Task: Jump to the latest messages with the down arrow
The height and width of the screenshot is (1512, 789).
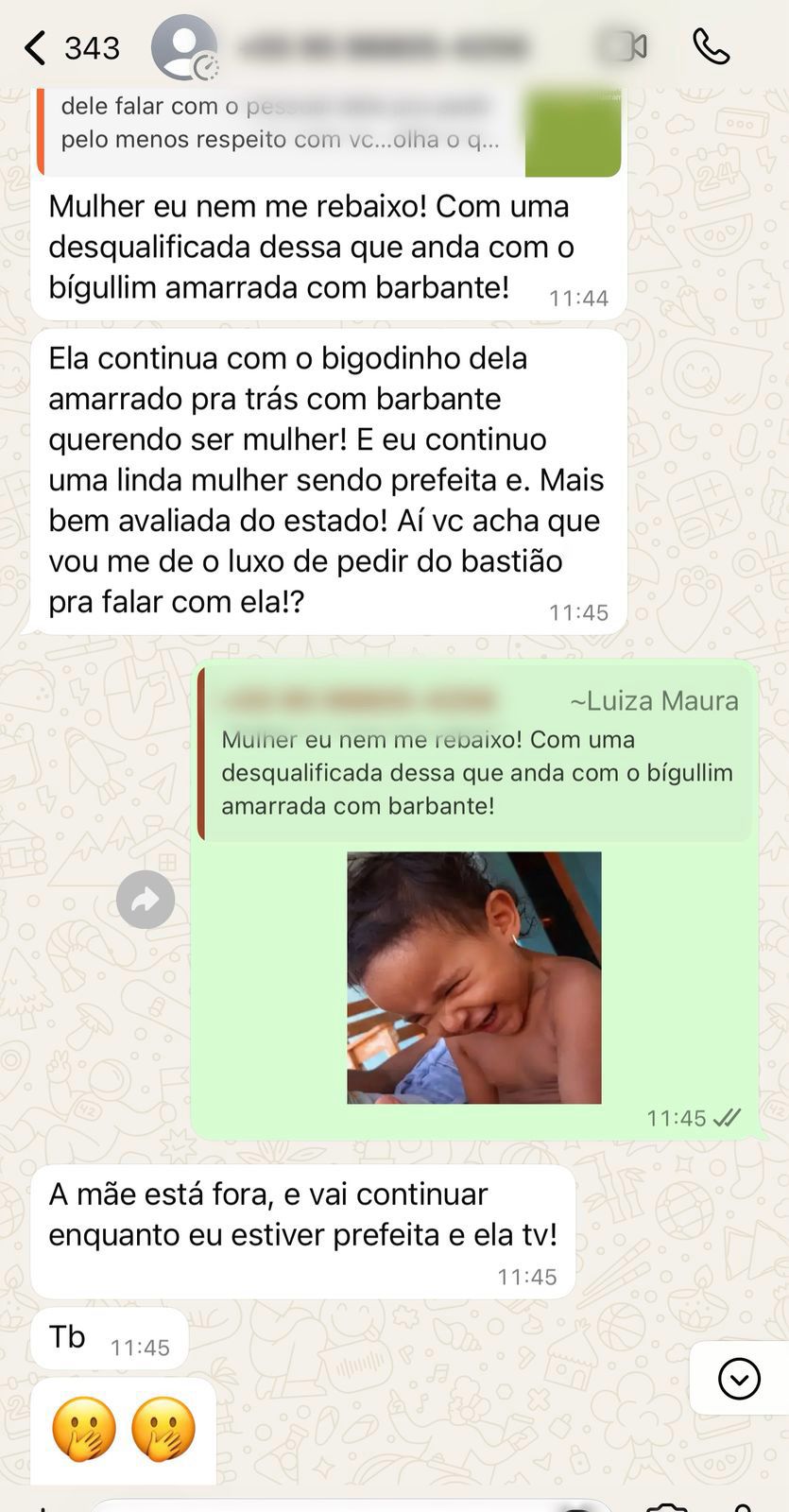Action: tap(739, 1379)
